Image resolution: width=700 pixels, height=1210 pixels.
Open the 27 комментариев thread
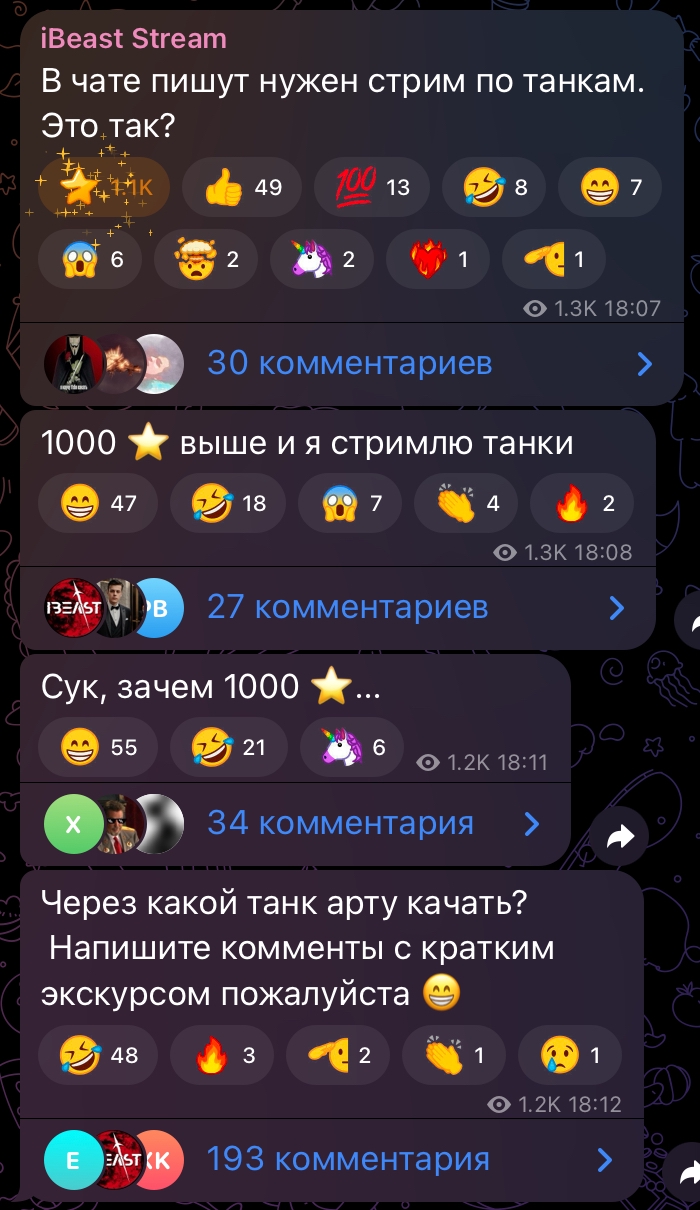pyautogui.click(x=347, y=607)
